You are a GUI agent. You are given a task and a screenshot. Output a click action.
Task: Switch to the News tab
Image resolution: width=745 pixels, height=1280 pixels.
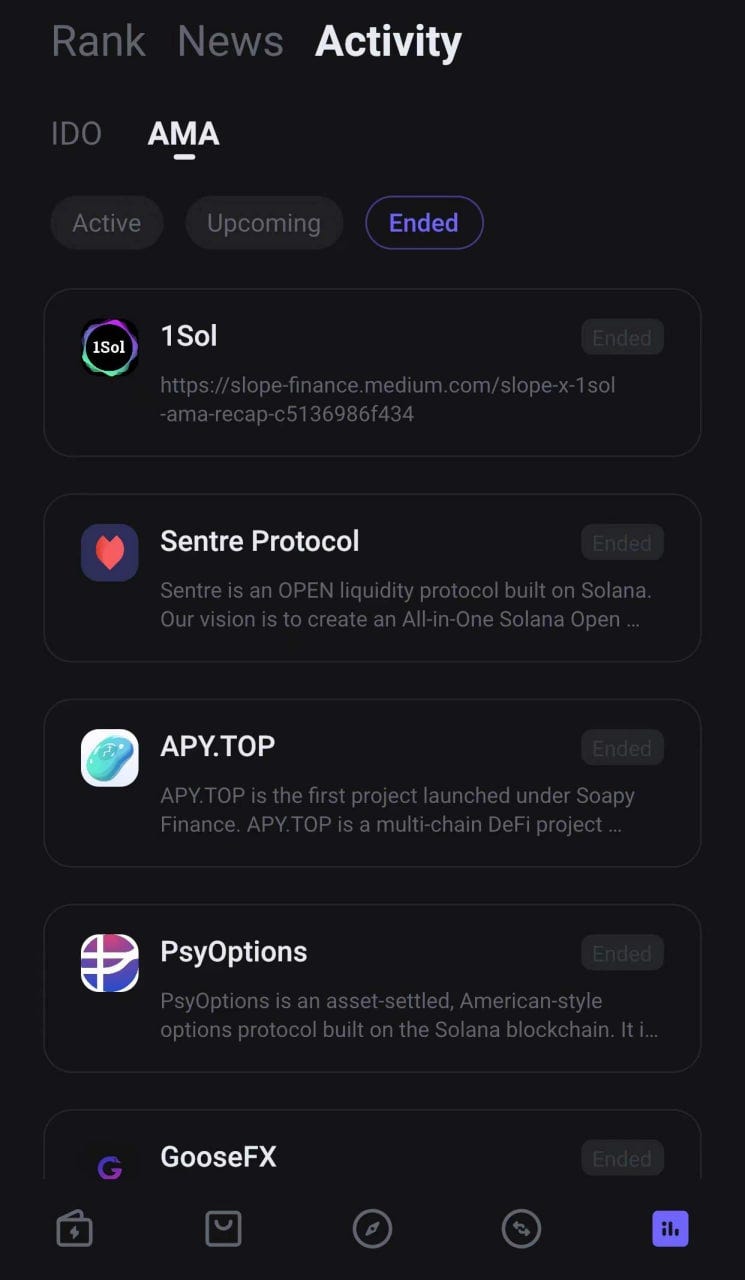tap(230, 42)
